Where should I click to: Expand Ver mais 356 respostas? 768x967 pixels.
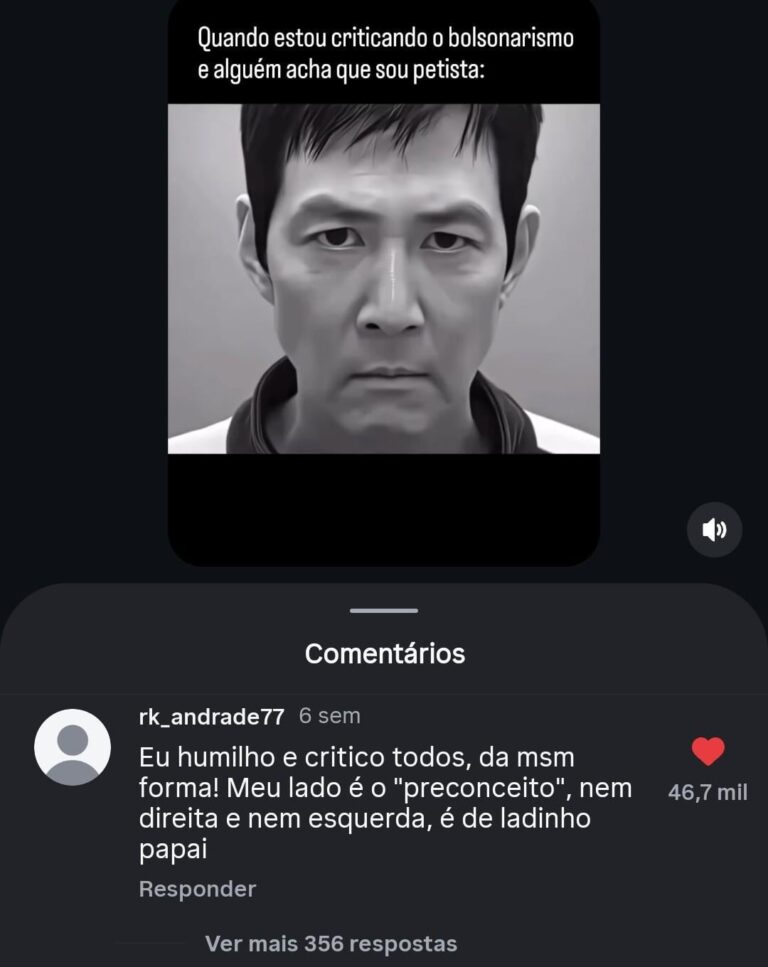coord(330,943)
